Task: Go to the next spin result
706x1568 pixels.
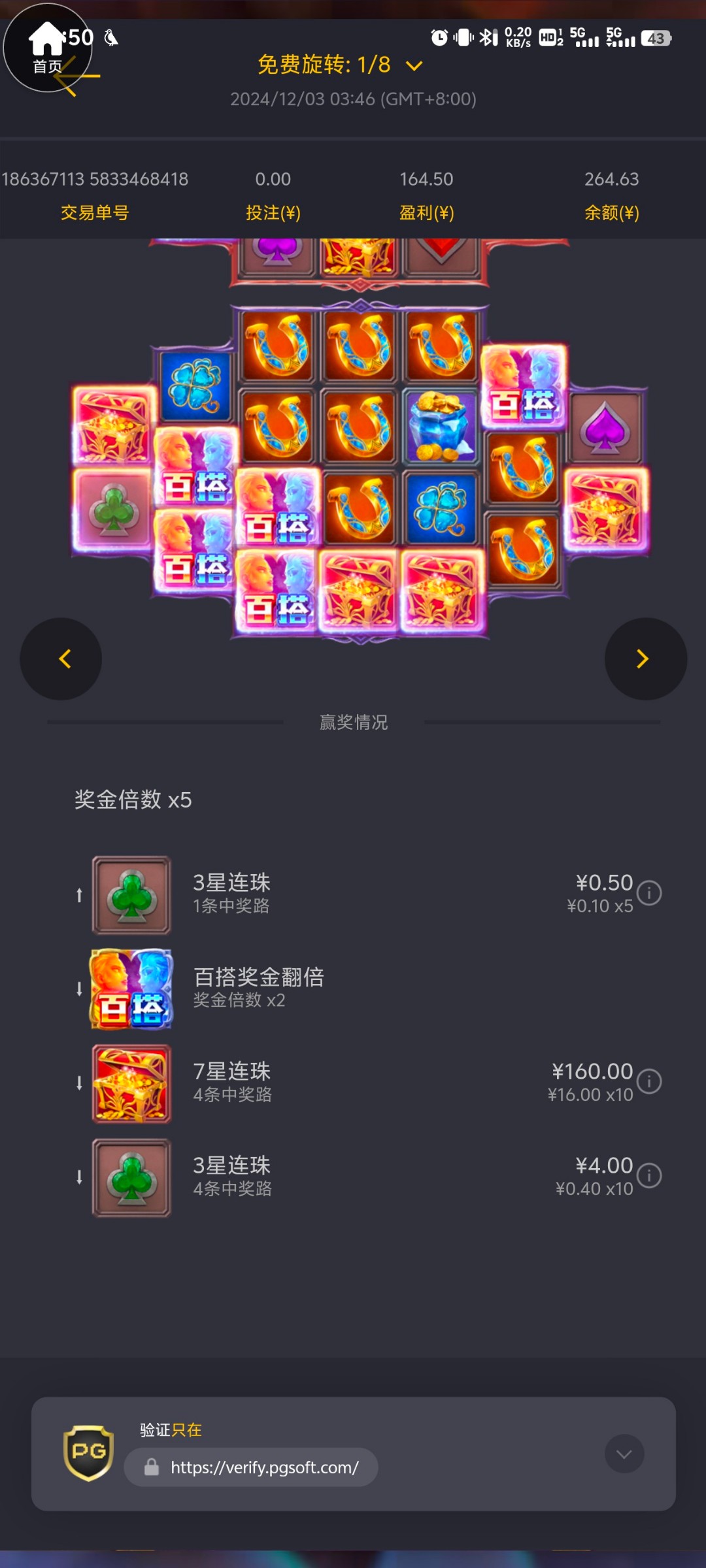Action: [x=645, y=659]
